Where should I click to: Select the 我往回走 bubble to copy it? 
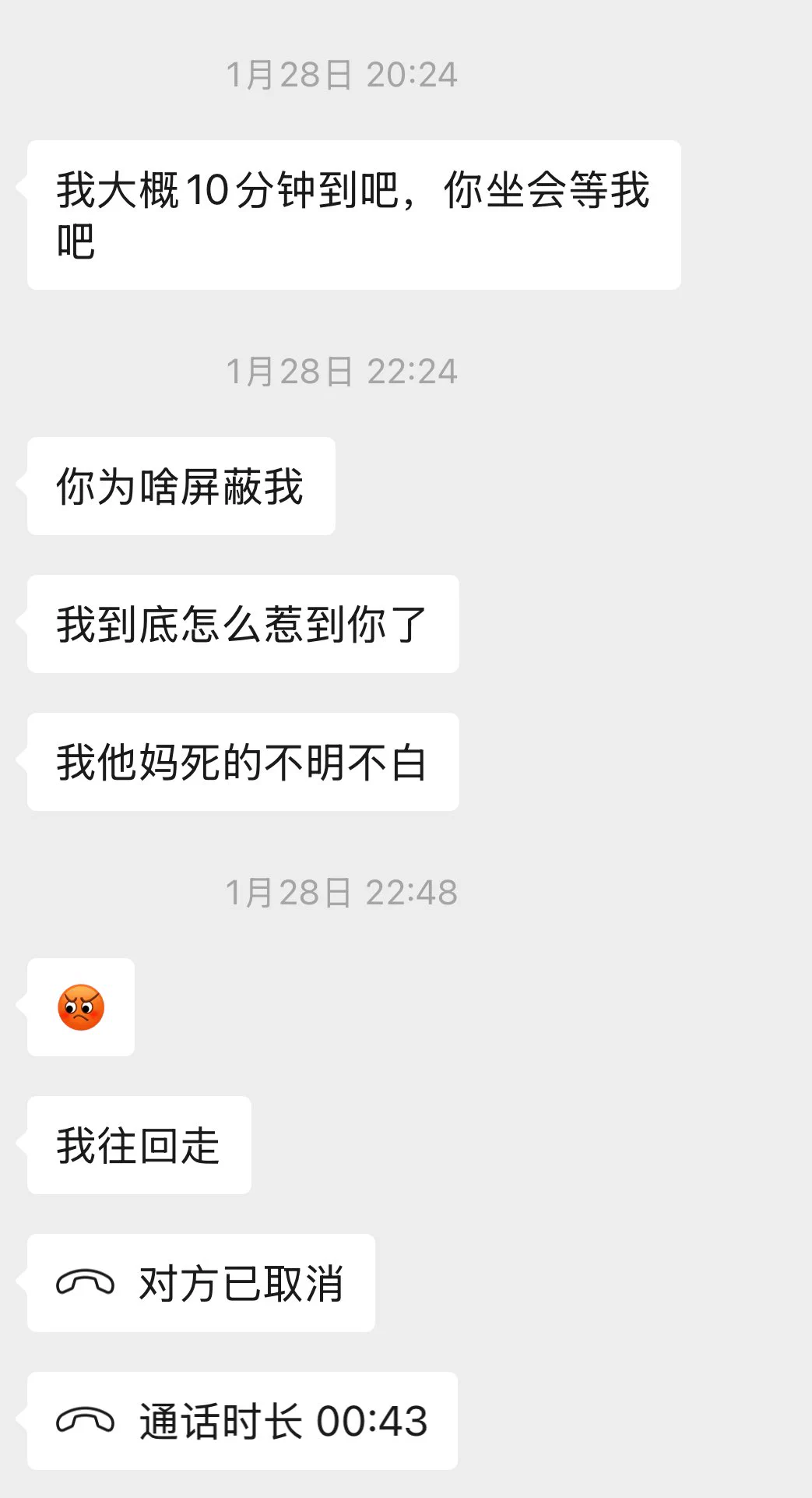pyautogui.click(x=139, y=1144)
